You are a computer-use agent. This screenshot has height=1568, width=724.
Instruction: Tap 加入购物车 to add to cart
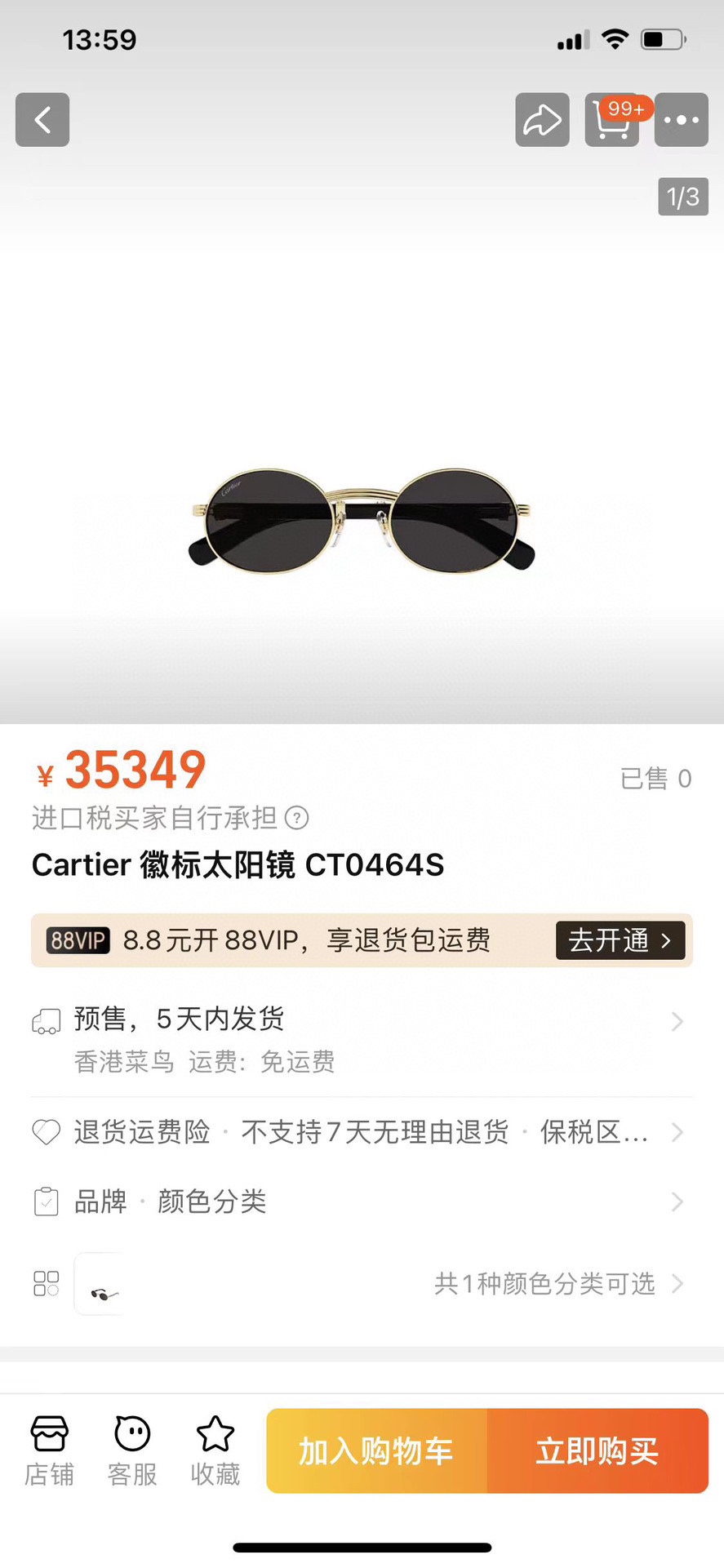point(376,1450)
